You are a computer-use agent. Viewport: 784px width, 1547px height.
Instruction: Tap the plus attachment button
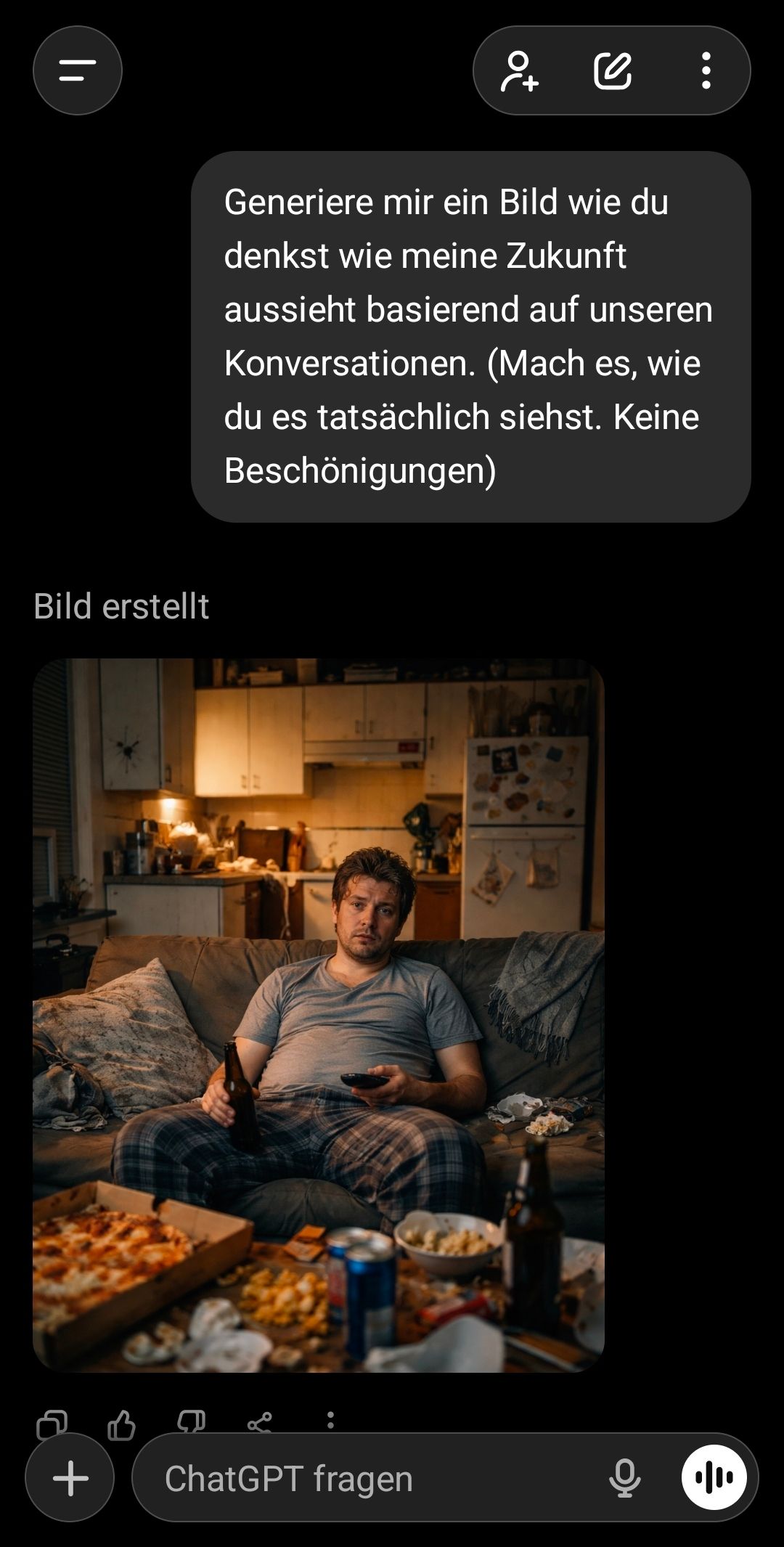point(70,1478)
